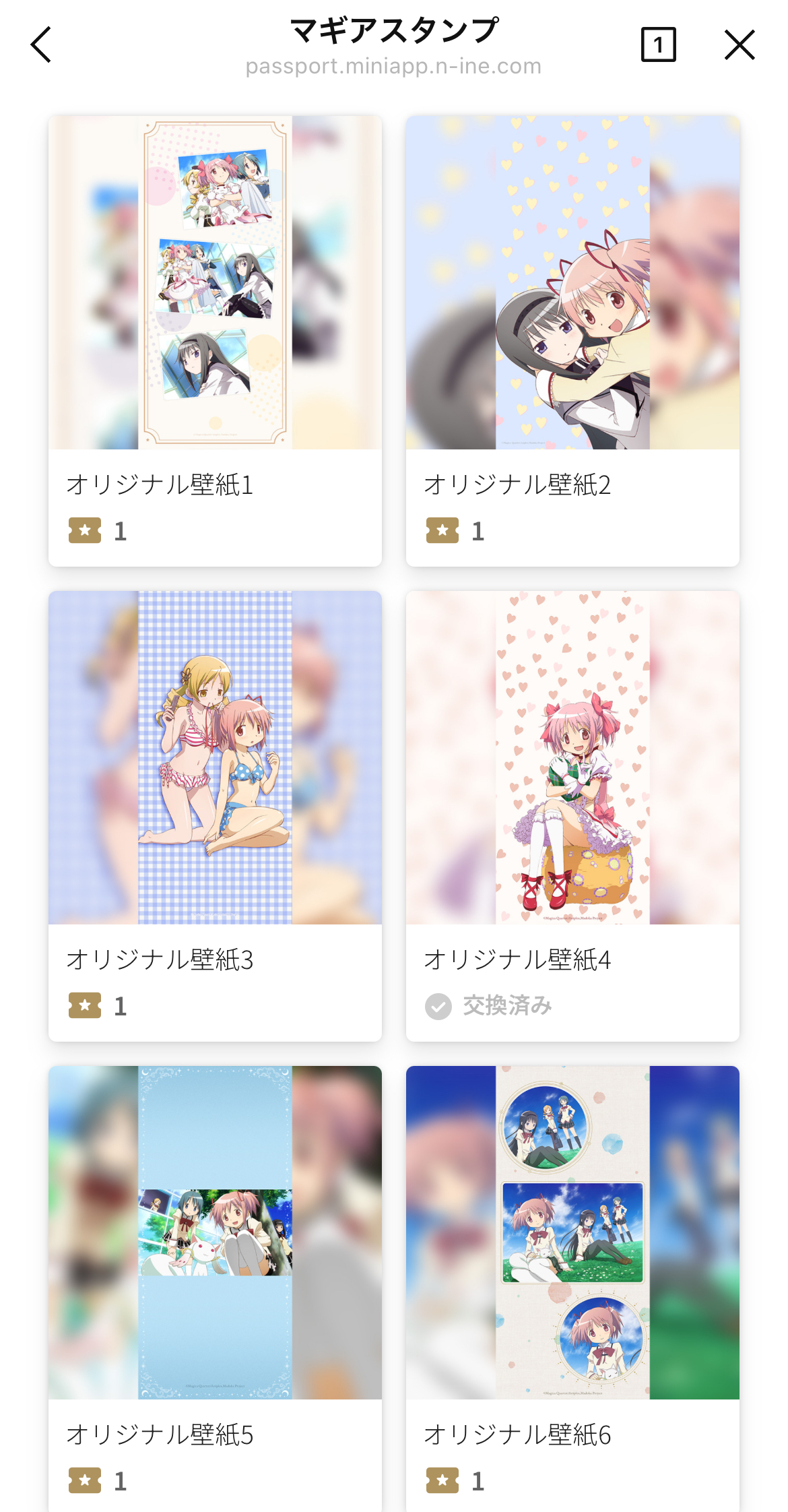Open the オリジナル壁紙1 wallpaper card
This screenshot has height=1512, width=788.
(215, 341)
